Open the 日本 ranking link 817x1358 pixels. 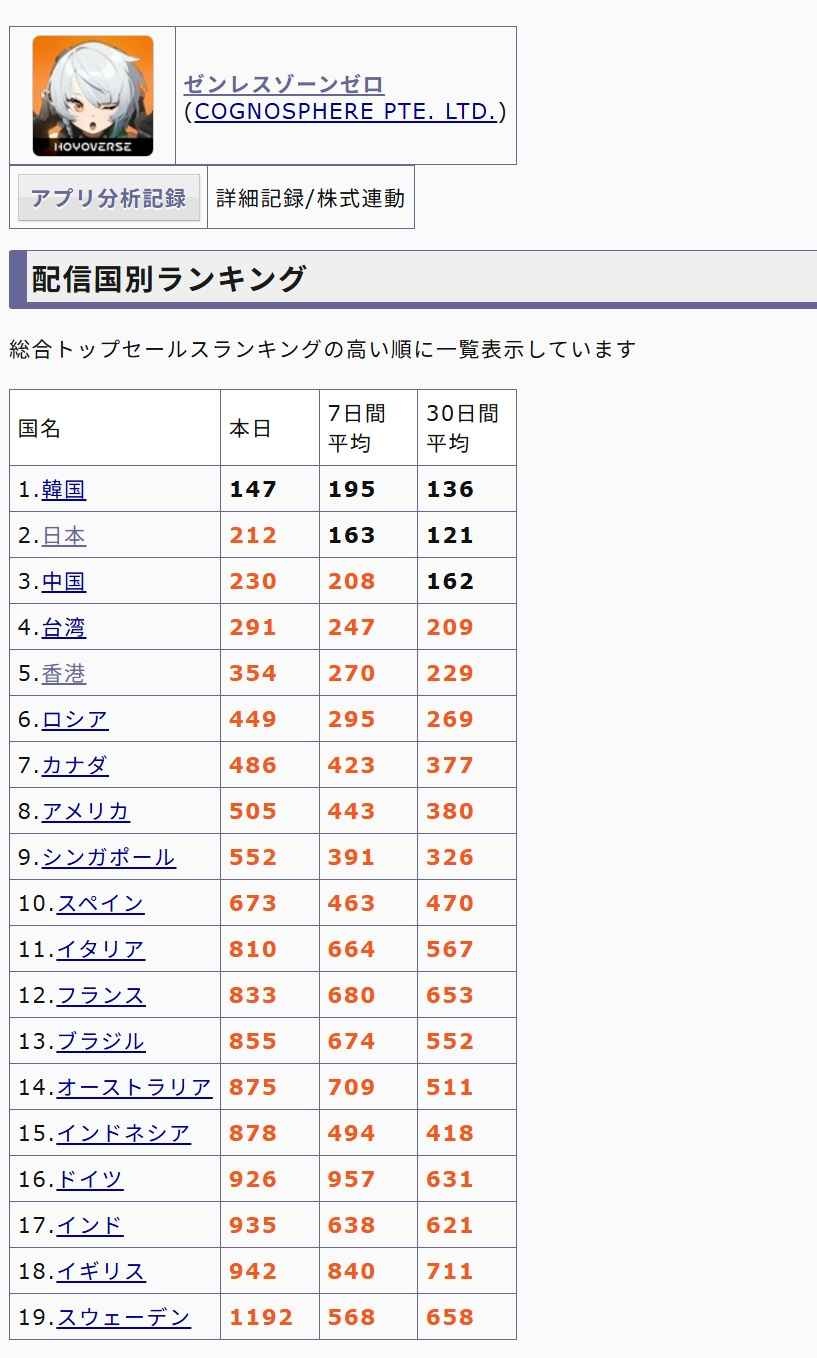[64, 536]
